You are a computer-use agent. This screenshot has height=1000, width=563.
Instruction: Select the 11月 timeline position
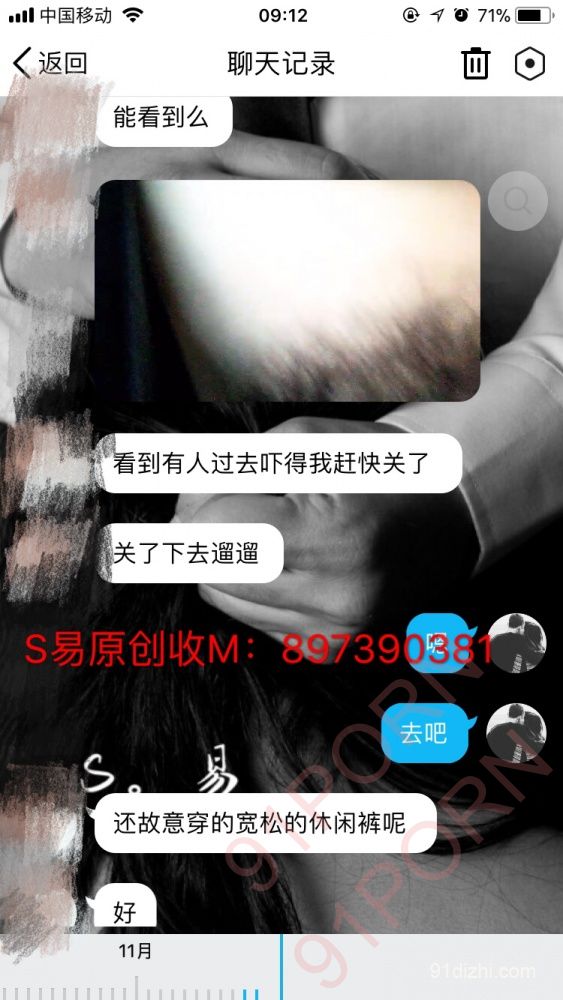coord(135,952)
